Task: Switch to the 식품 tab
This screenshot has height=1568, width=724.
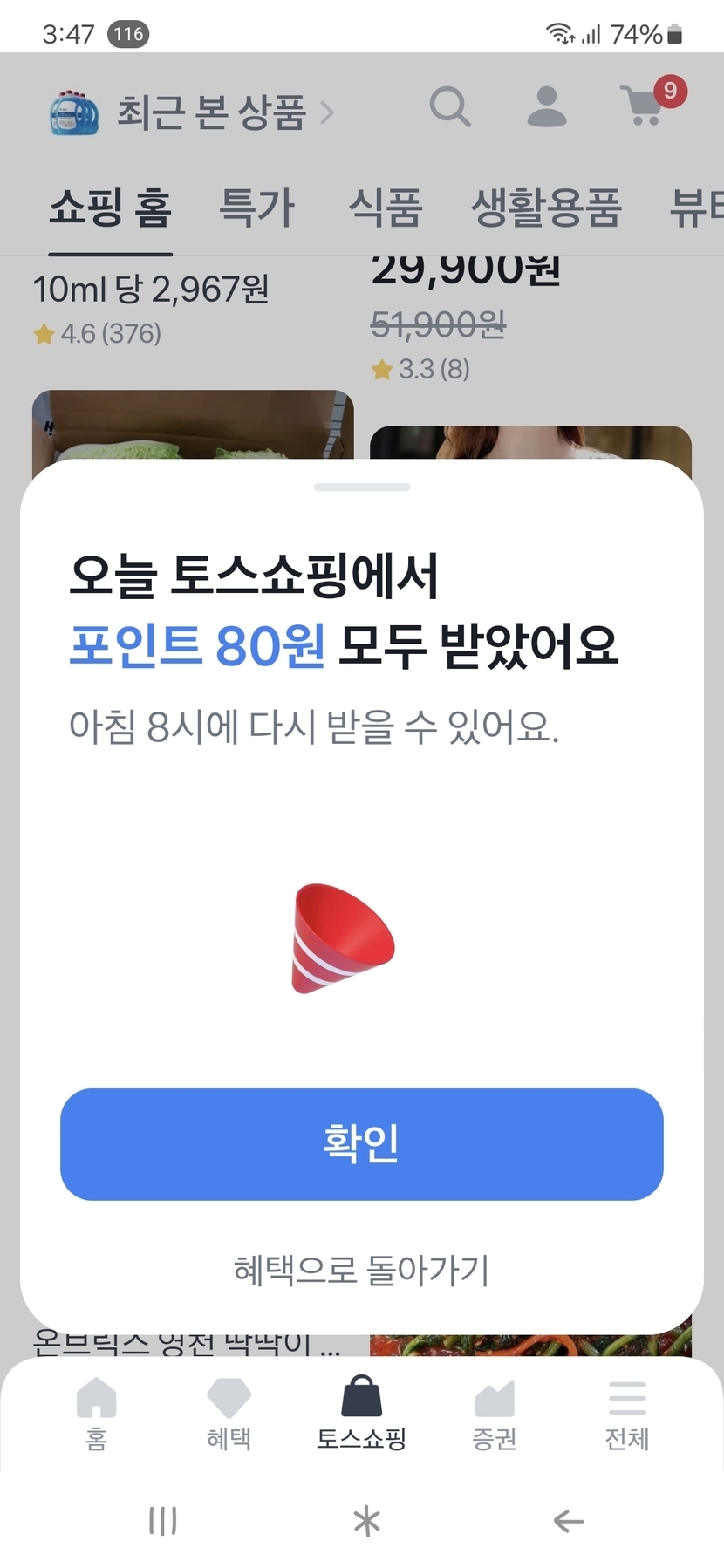Action: pyautogui.click(x=385, y=208)
